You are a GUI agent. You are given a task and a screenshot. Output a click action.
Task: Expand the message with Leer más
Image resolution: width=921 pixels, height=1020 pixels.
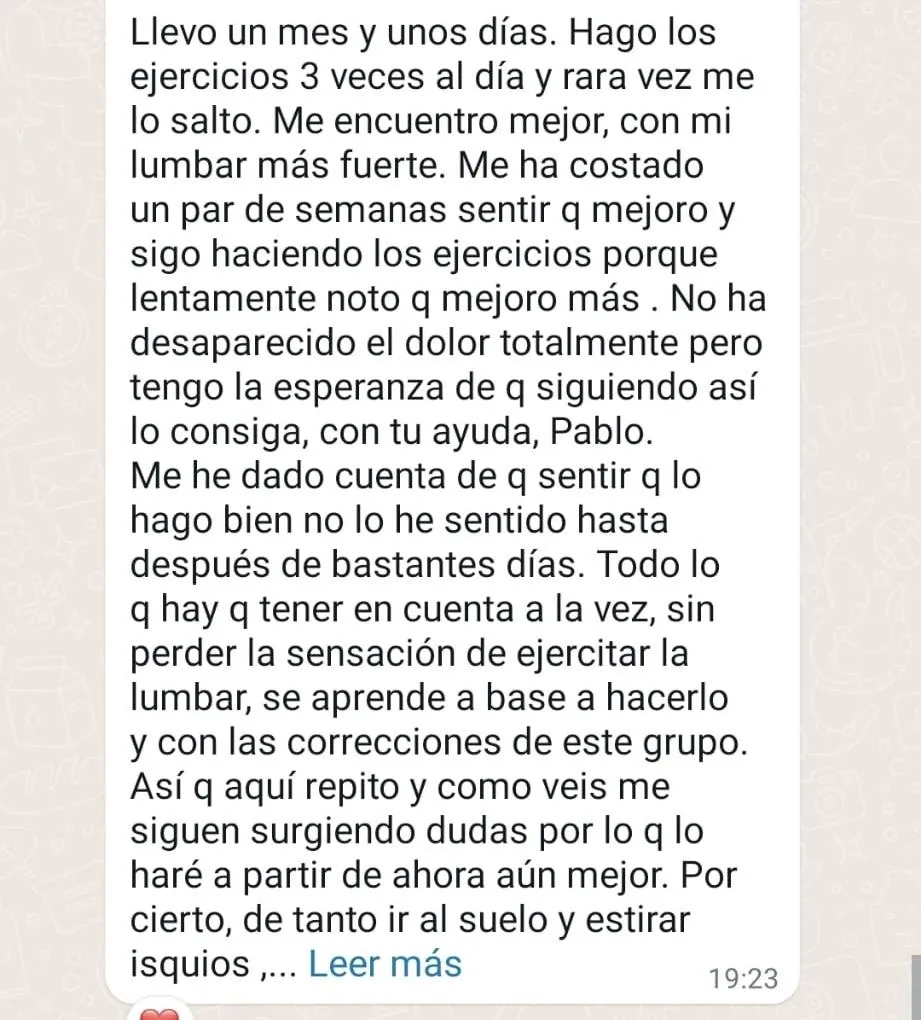click(x=385, y=964)
